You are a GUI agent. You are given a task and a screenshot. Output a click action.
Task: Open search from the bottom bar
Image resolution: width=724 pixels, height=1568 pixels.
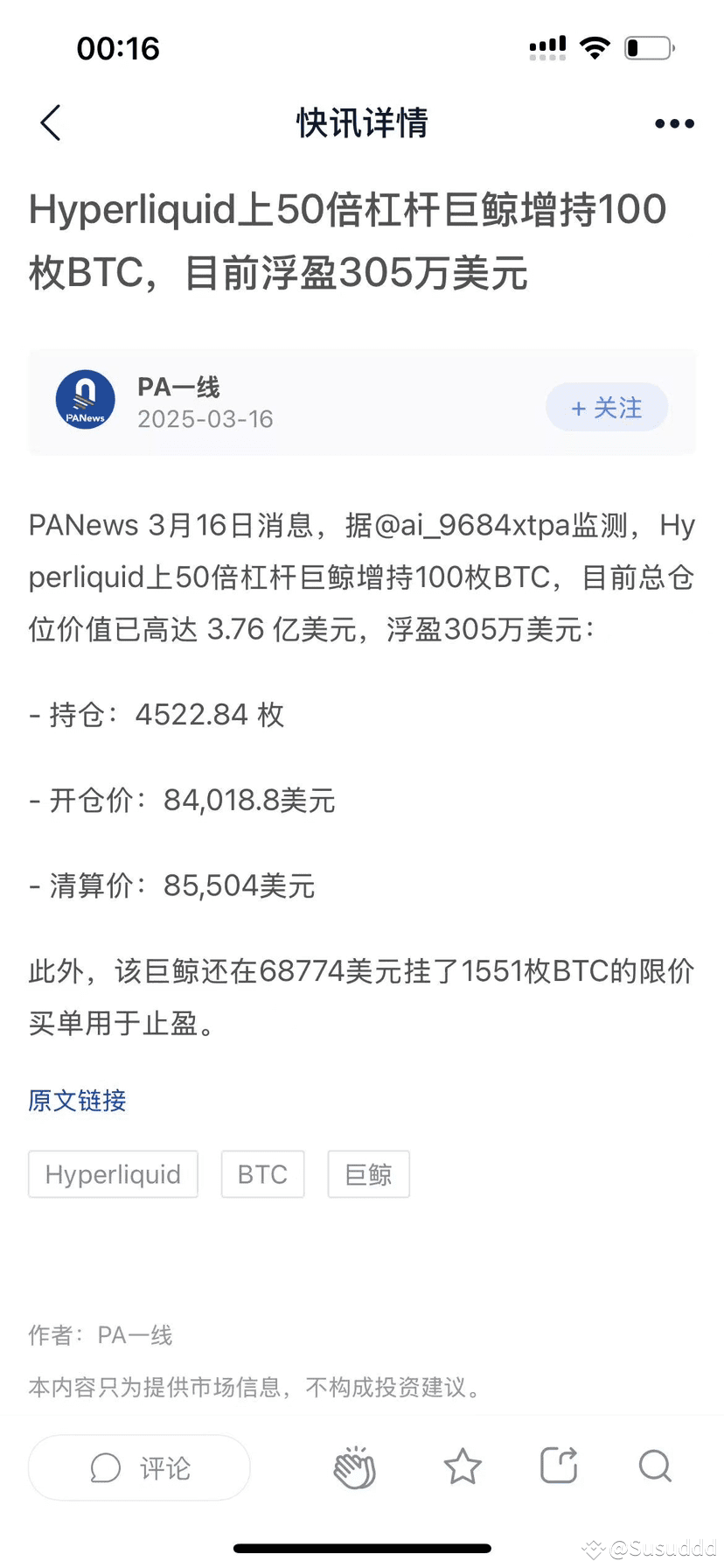coord(655,1466)
